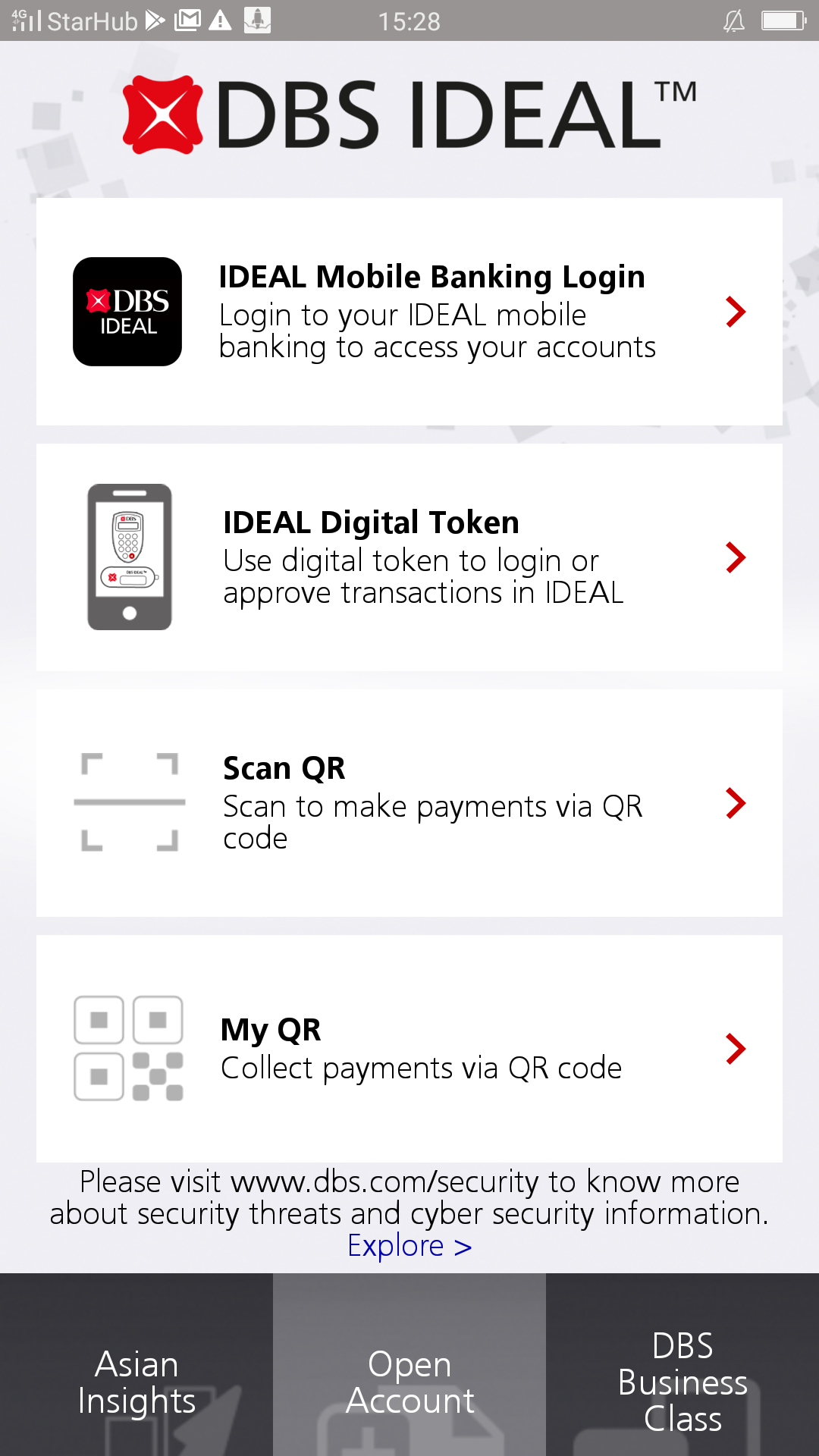Open IDEAL Mobile Banking Login

point(409,312)
